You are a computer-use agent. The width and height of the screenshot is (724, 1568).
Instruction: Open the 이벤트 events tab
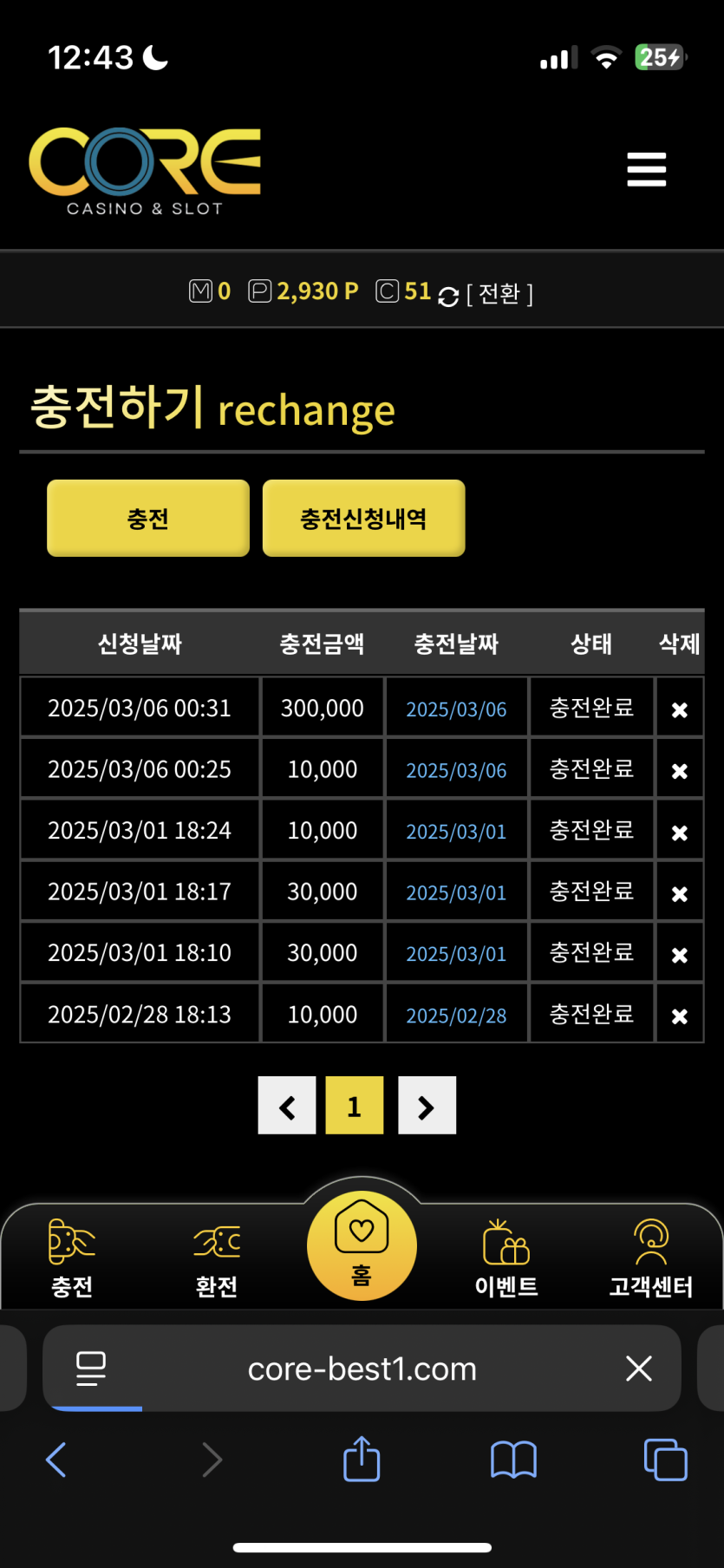pyautogui.click(x=506, y=1258)
